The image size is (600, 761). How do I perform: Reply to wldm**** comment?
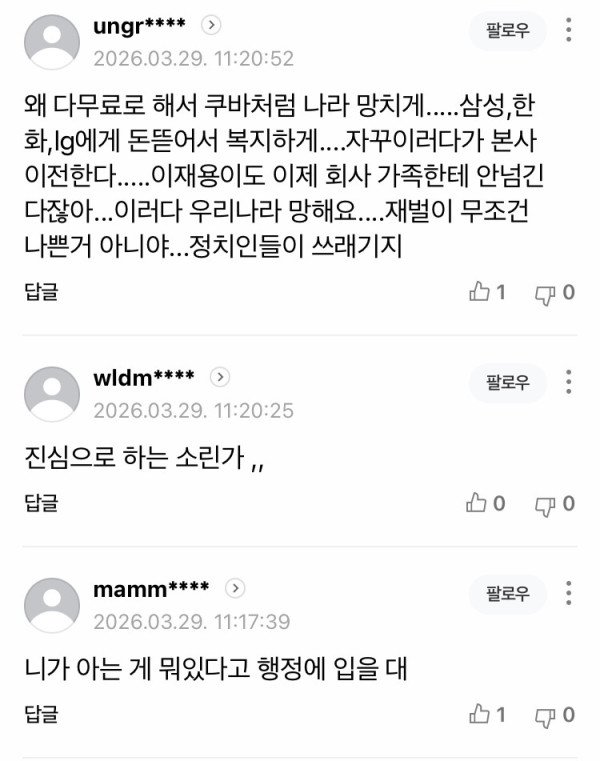point(42,503)
